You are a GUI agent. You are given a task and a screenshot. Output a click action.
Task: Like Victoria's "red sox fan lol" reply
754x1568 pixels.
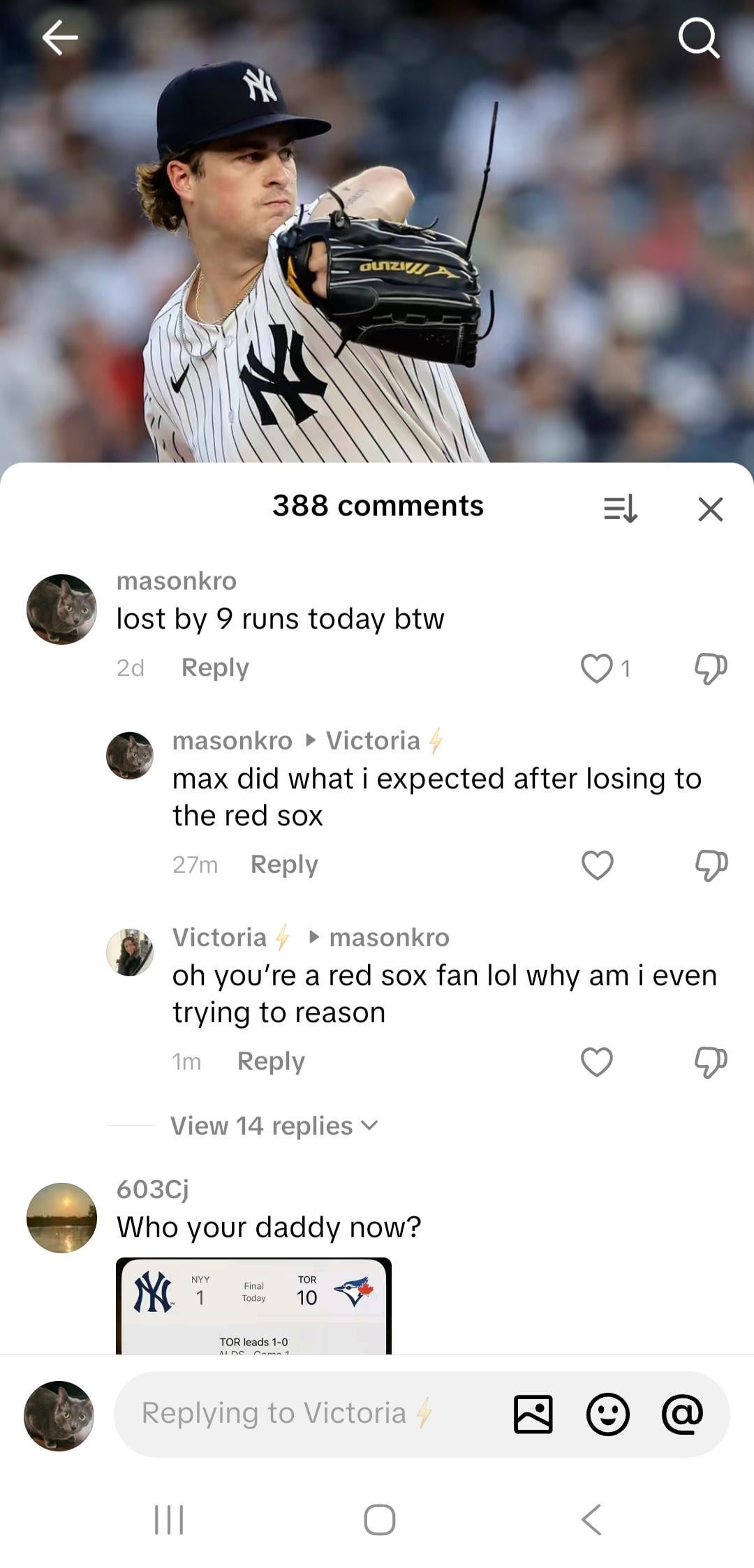pos(597,1061)
